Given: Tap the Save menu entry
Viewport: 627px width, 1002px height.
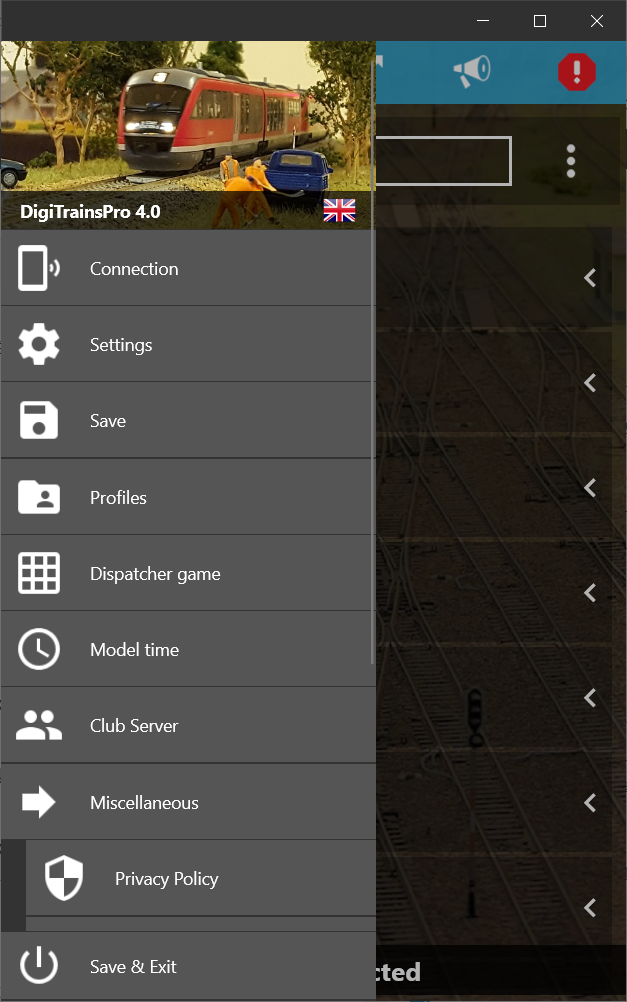Looking at the screenshot, I should coord(108,421).
